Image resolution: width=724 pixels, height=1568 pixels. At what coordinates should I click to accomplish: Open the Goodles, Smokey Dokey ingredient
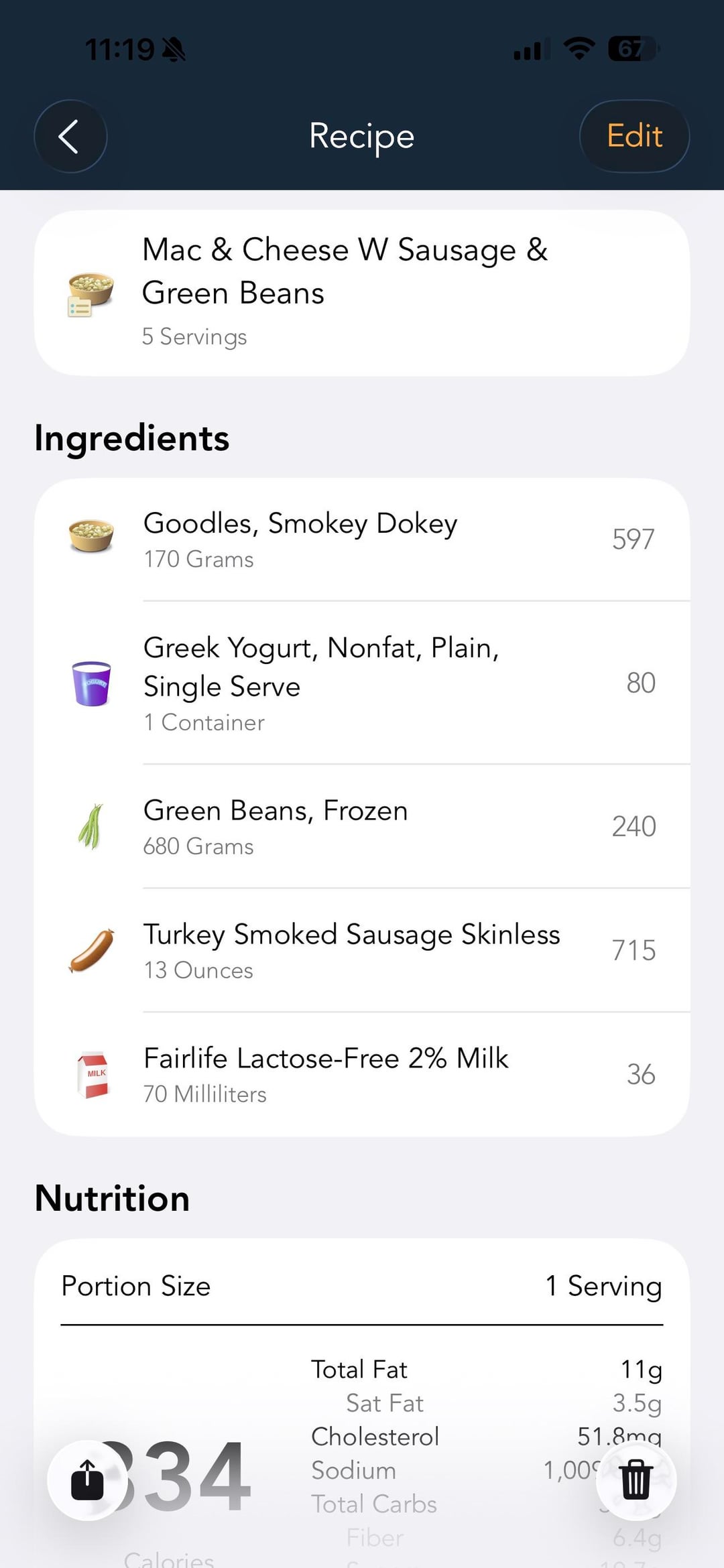[362, 539]
